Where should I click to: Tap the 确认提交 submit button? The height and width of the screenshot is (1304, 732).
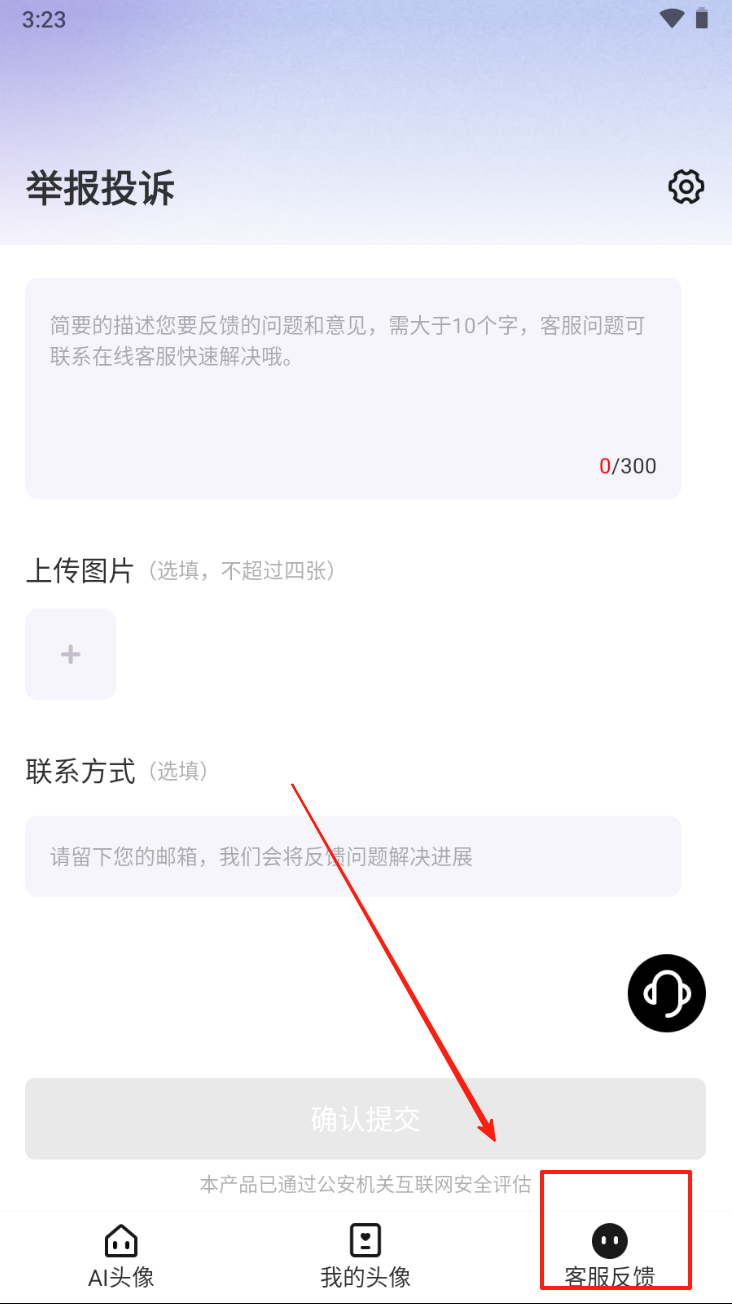coord(365,1119)
